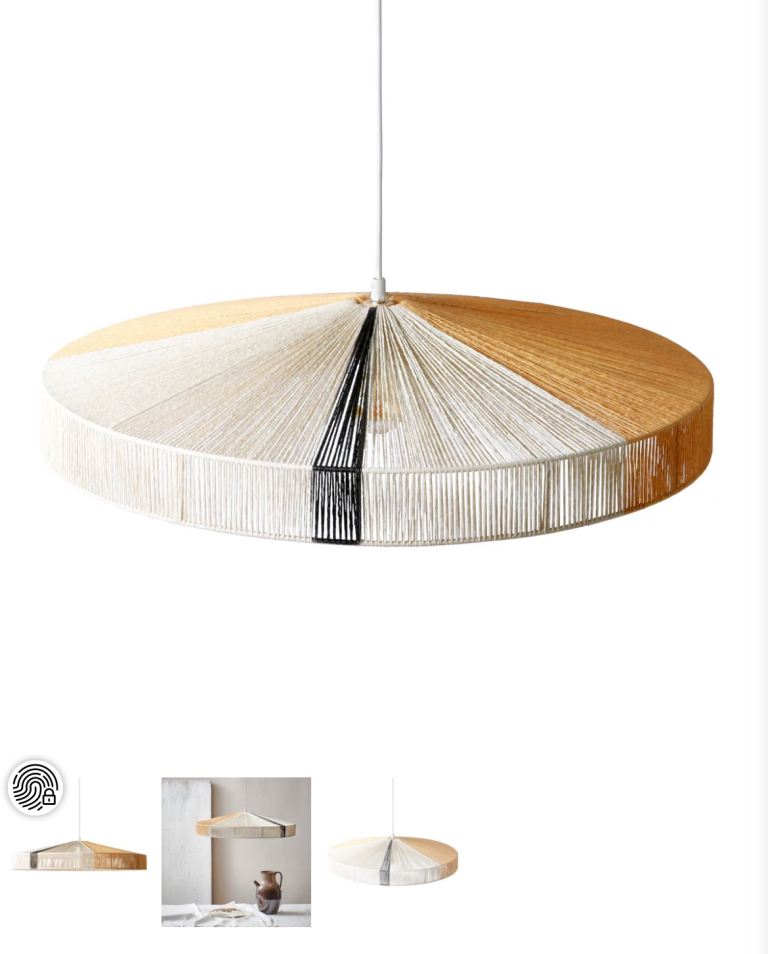Screen dimensions: 768x954
Task: Select the fingerprint icon in the lower-left corner
Action: (33, 790)
